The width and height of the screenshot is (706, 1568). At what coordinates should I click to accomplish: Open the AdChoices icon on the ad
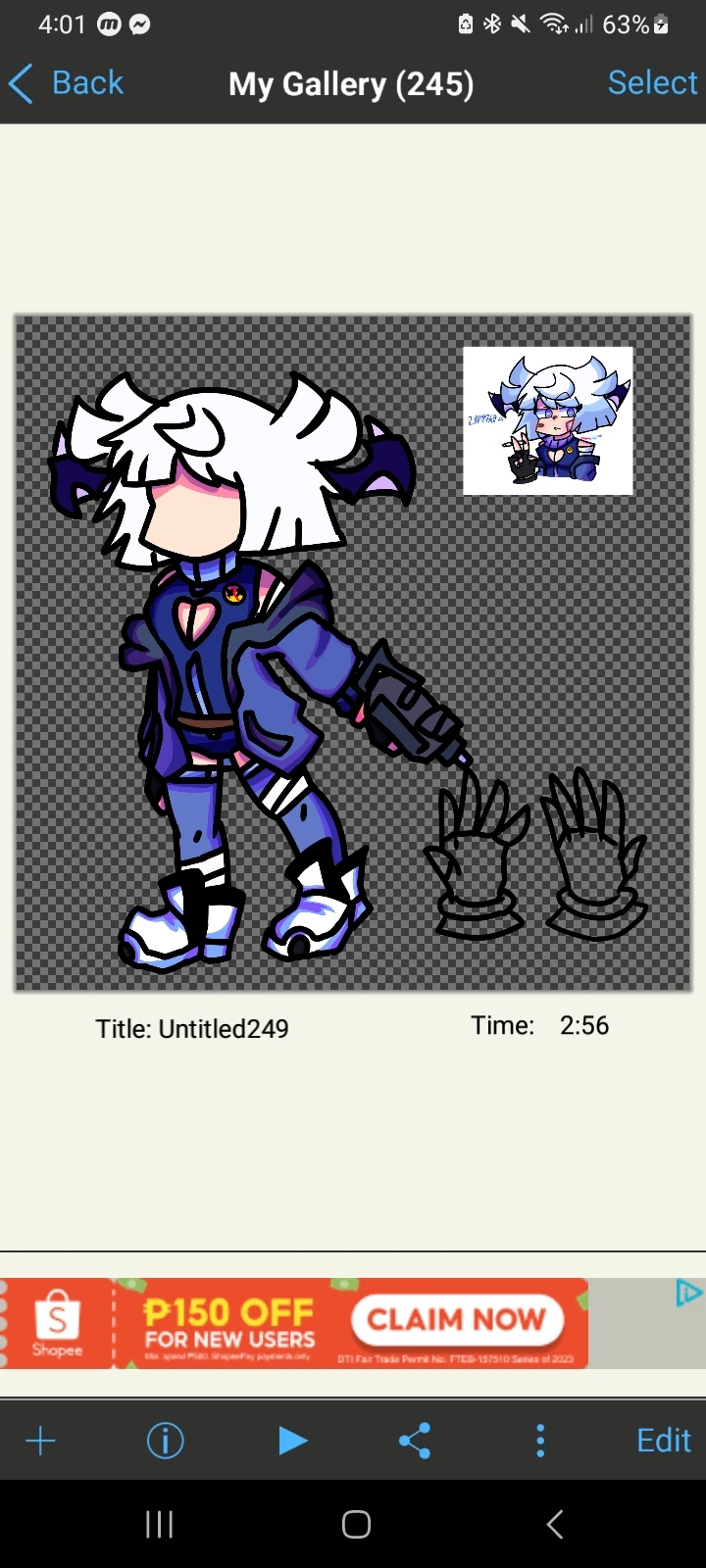(688, 1294)
